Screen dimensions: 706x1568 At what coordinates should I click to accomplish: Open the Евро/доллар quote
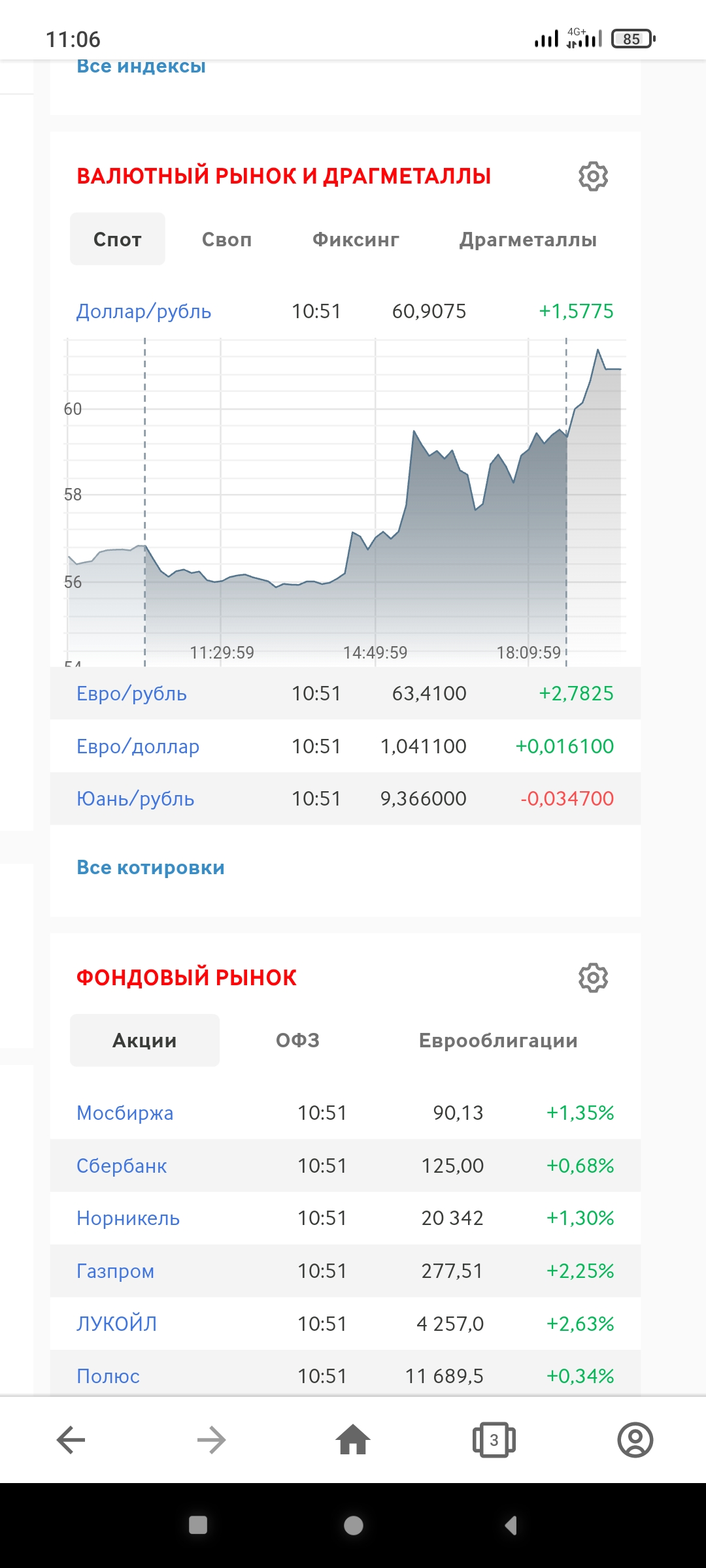[138, 746]
